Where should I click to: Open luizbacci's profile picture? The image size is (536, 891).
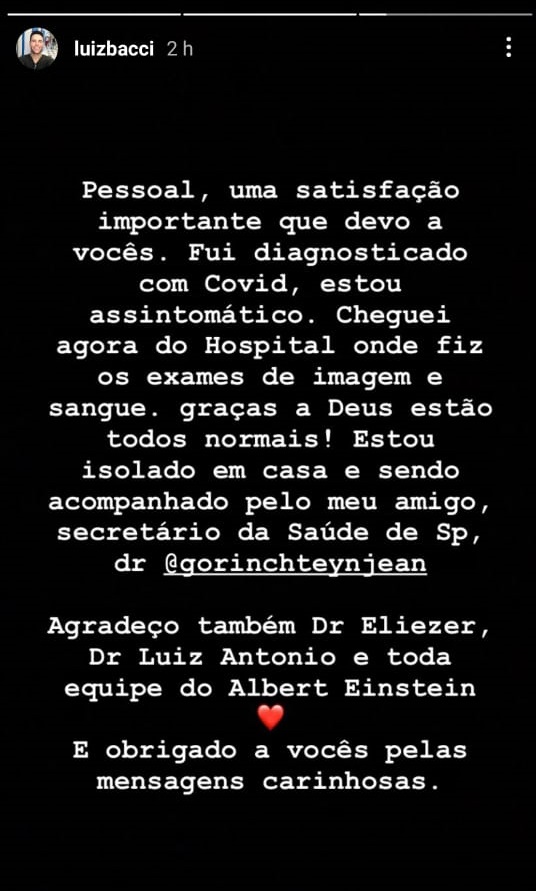pos(37,48)
